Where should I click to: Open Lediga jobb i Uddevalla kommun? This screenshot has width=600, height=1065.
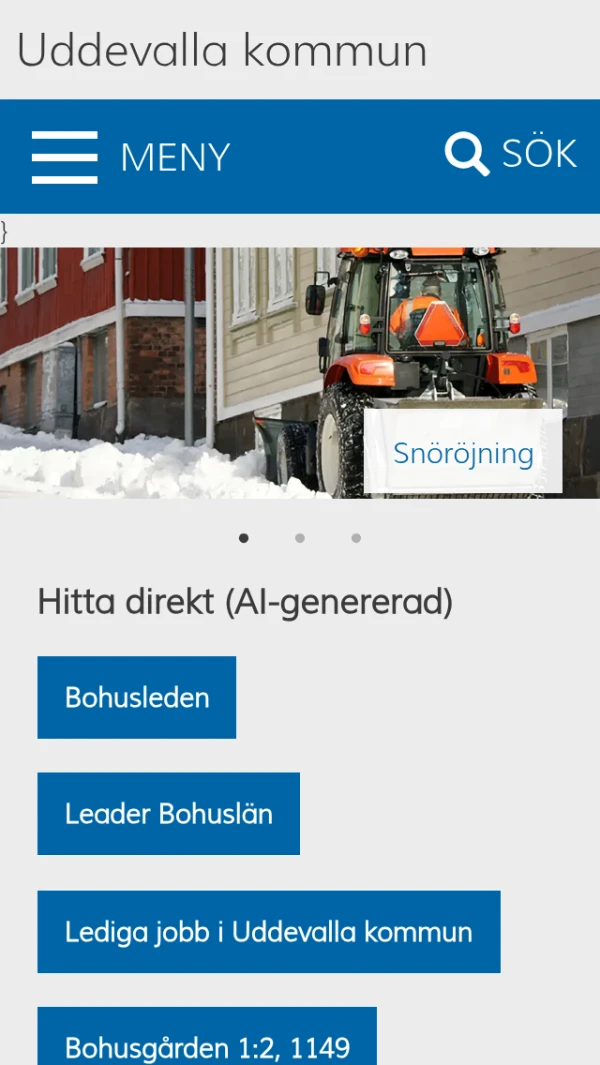[269, 932]
